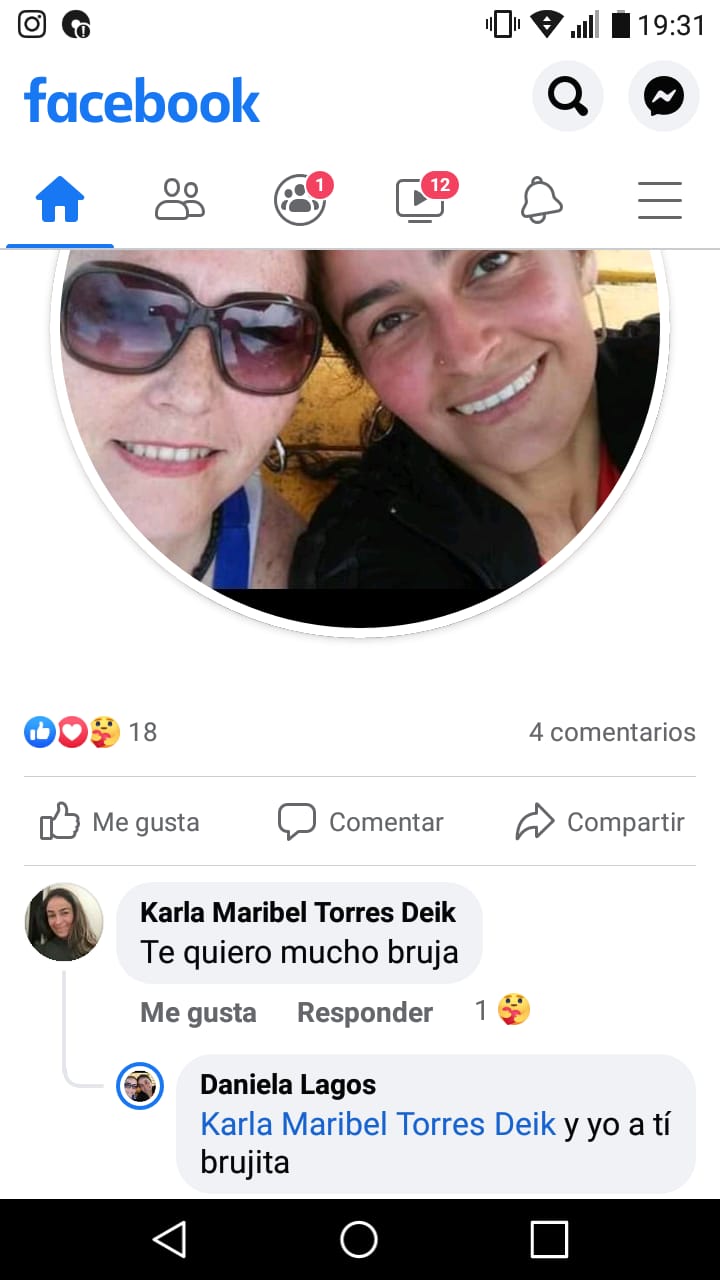This screenshot has height=1280, width=720.
Task: Share the post with Compartir
Action: tap(600, 822)
